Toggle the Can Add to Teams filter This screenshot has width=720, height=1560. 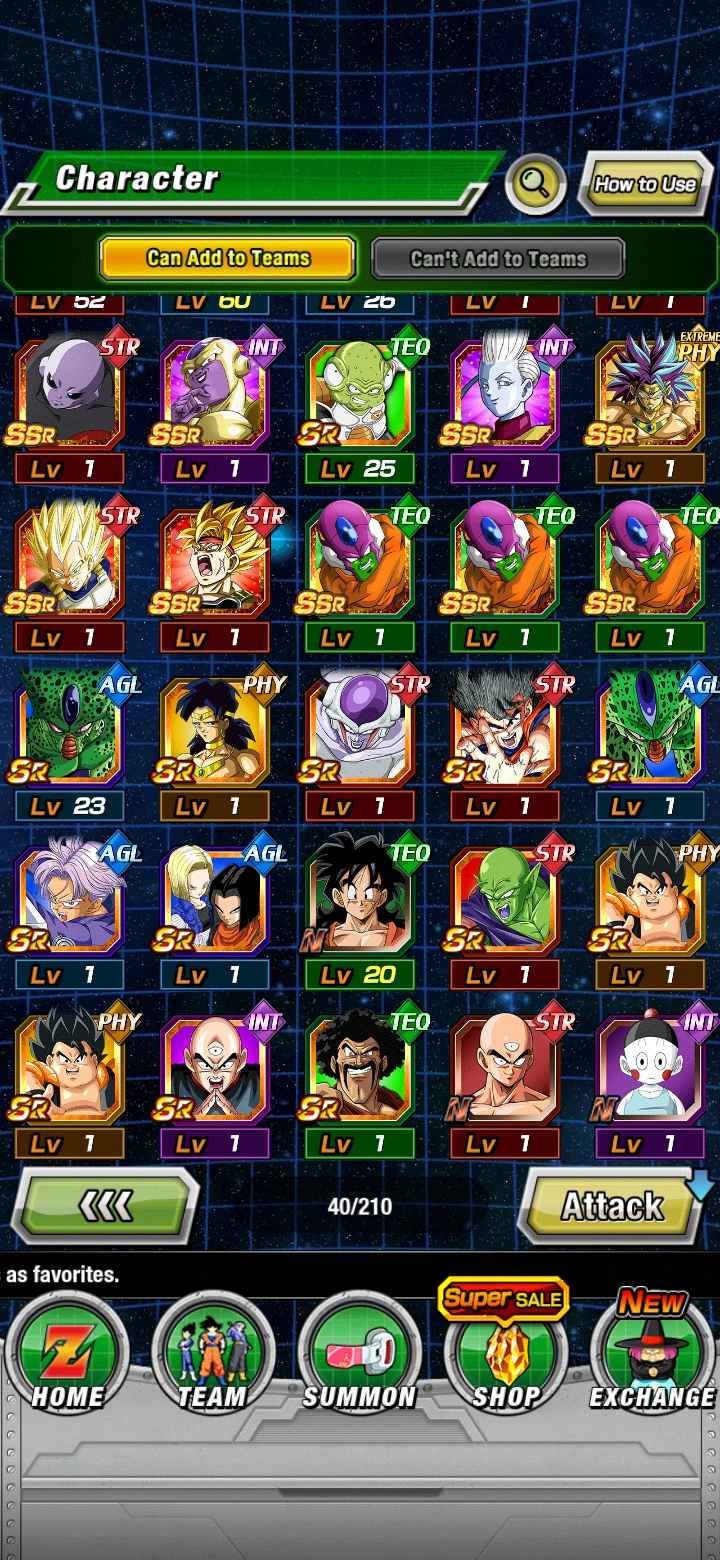coord(228,258)
